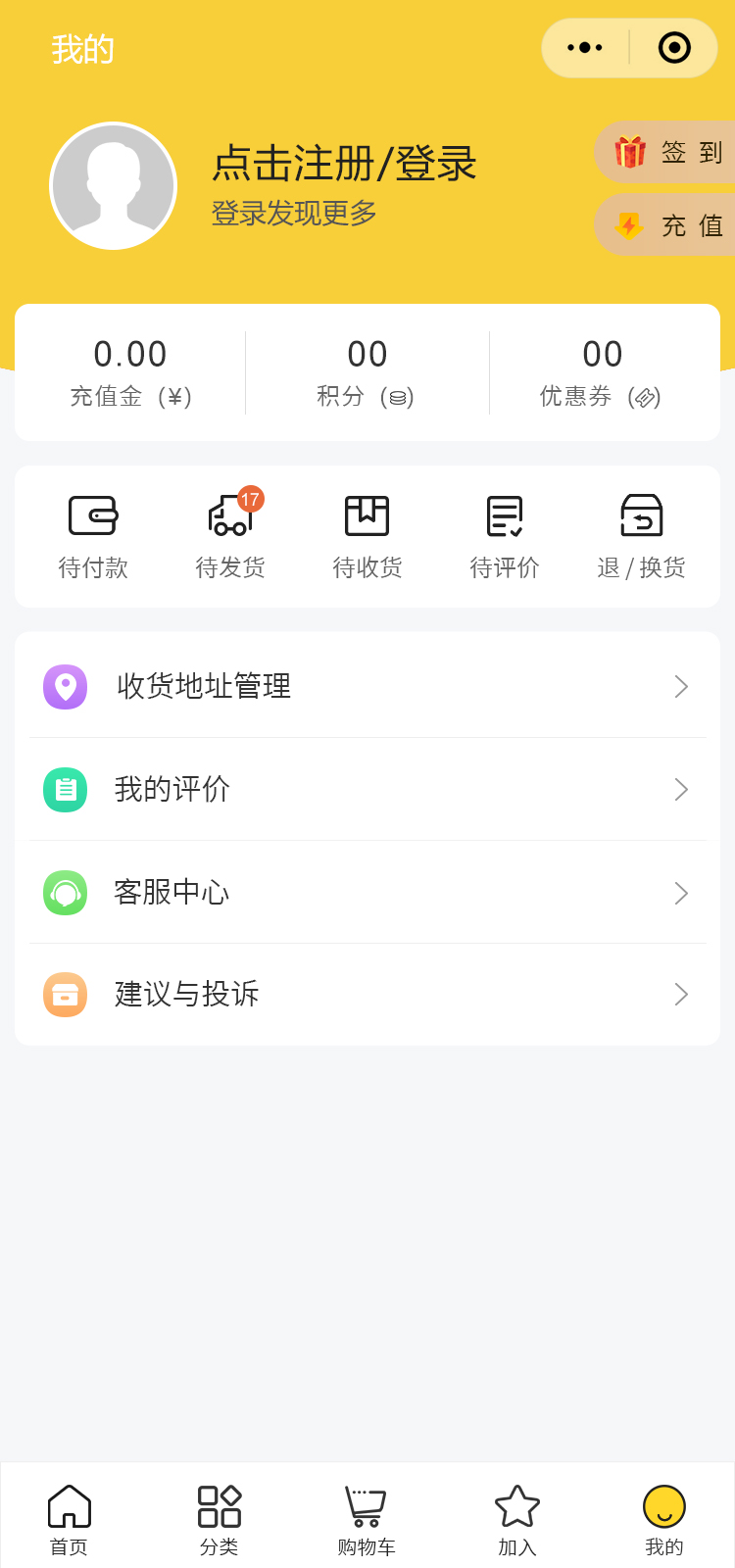This screenshot has height=1568, width=735.
Task: Open 退/换货 returns and exchanges
Action: click(x=642, y=537)
